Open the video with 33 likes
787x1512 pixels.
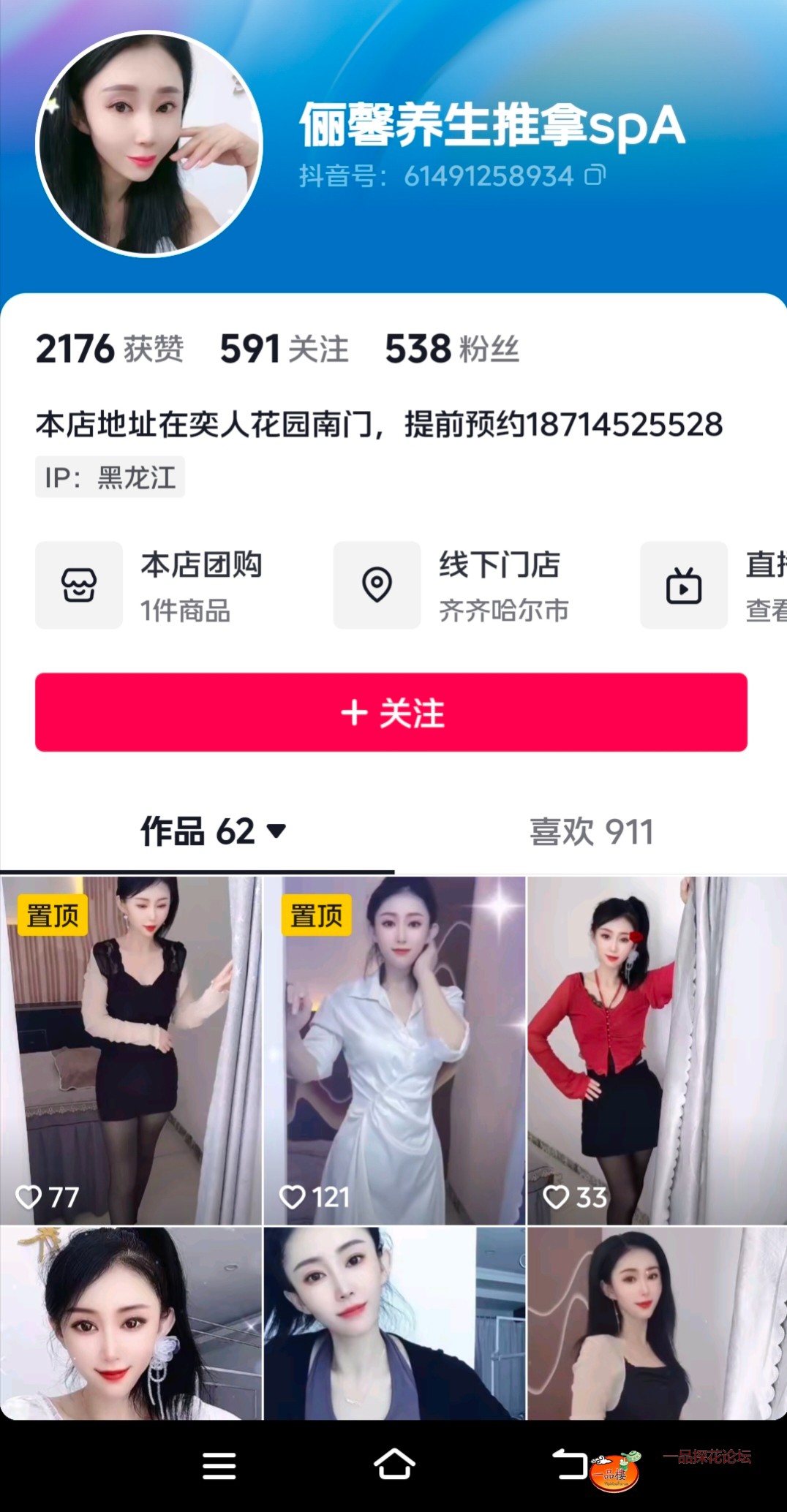(657, 1050)
